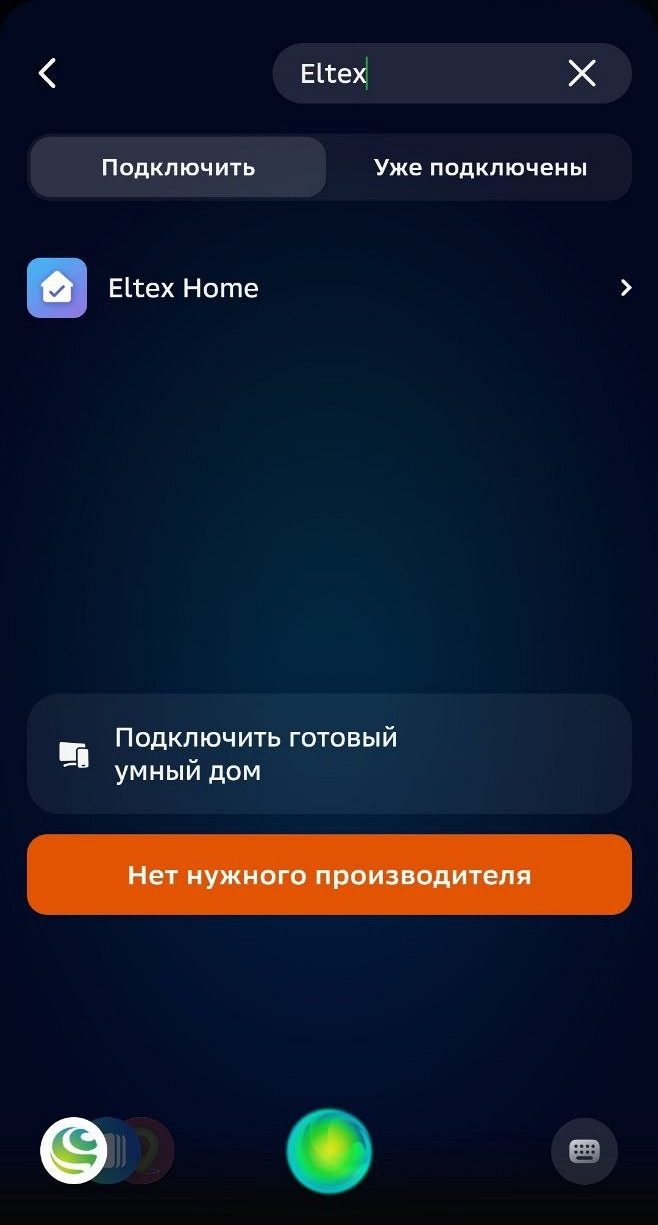Choose Подключить готовый умный дом
Screen dimensions: 658x1225
[329, 754]
